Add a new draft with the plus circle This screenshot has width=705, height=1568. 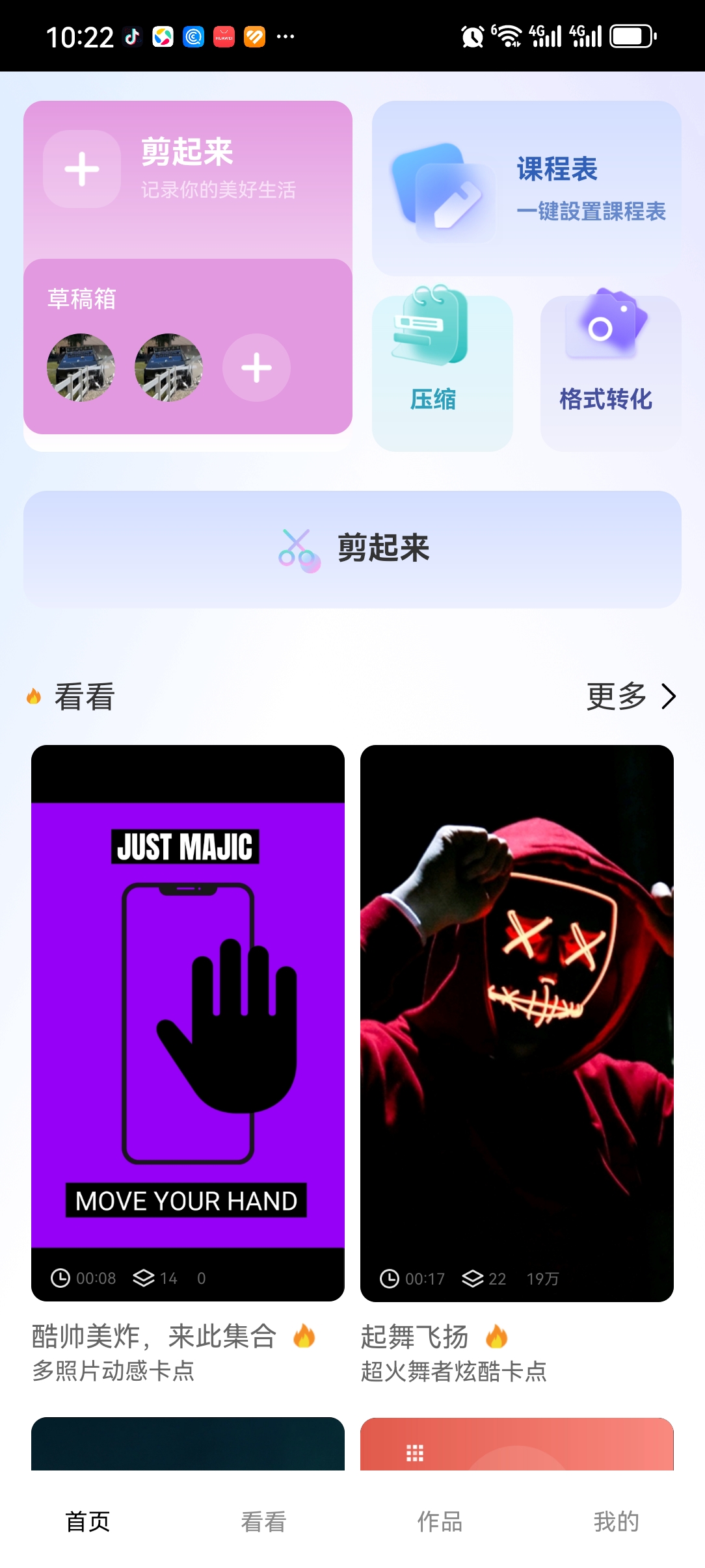point(256,367)
